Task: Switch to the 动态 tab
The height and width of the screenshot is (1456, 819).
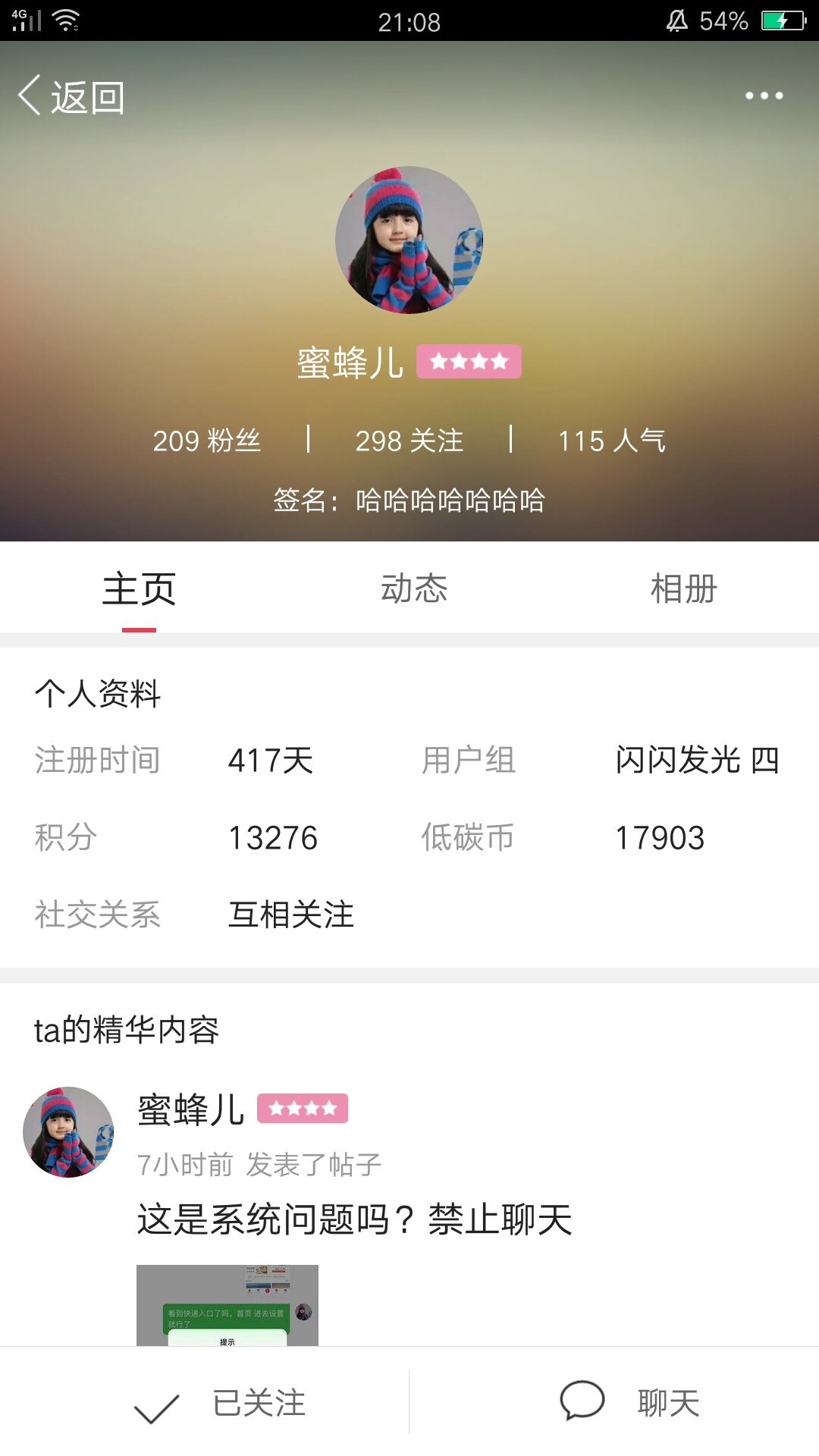Action: (x=414, y=588)
